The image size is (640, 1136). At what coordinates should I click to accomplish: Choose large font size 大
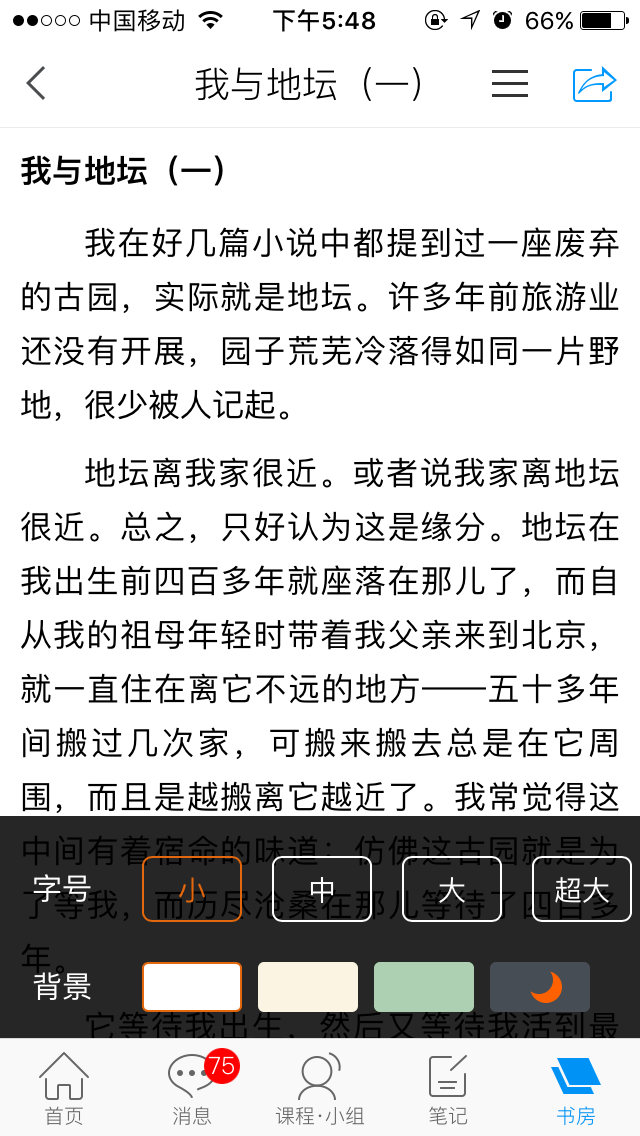point(452,889)
